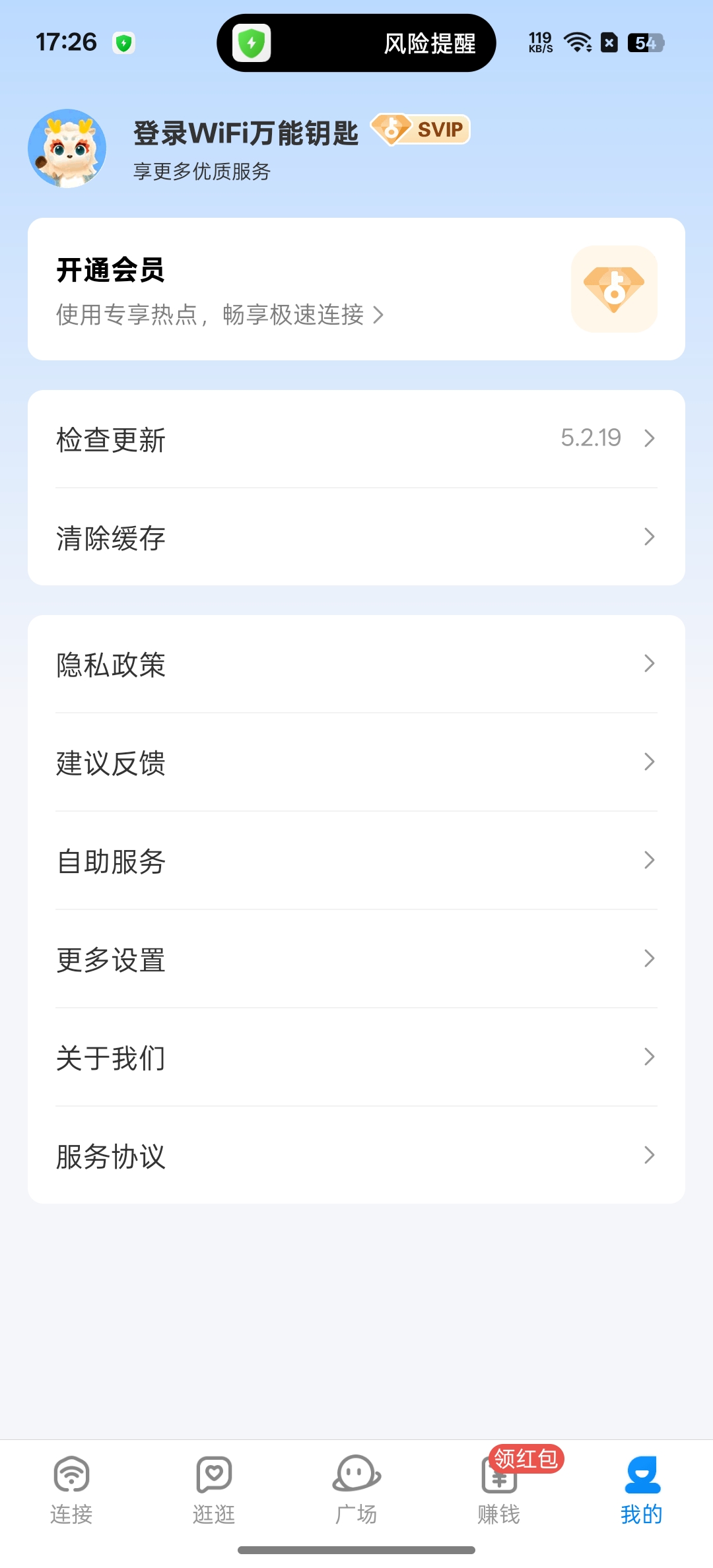
Task: Check for updates via 检查更新
Action: point(356,439)
